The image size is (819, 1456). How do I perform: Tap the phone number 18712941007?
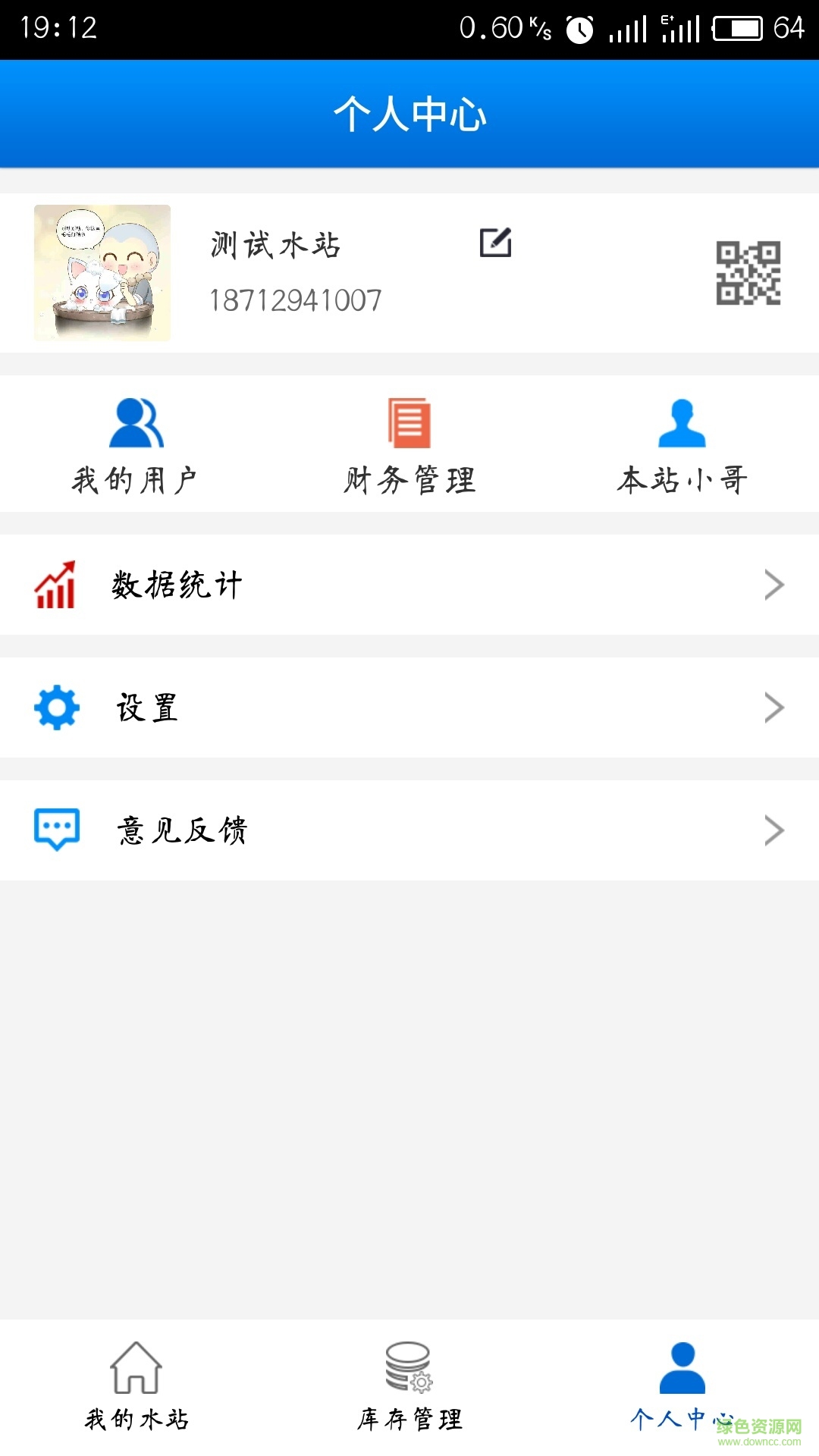pyautogui.click(x=296, y=299)
